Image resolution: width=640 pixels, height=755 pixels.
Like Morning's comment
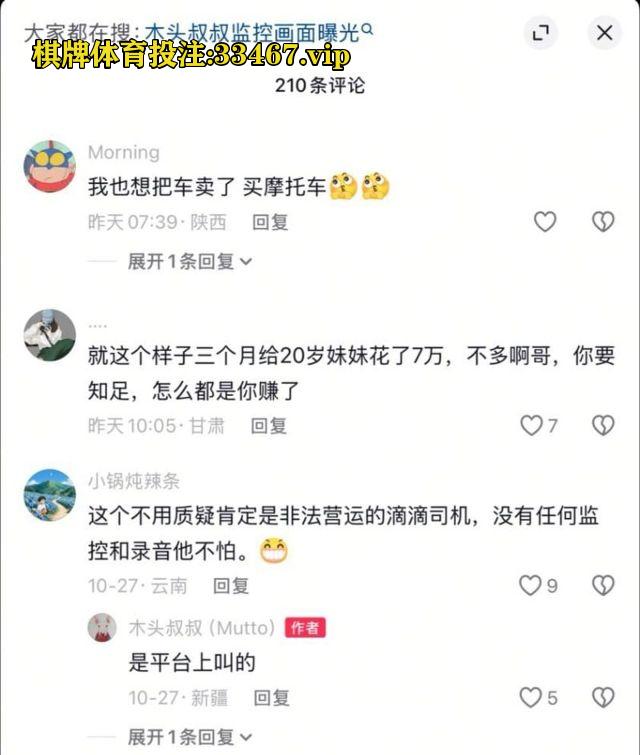[x=544, y=222]
